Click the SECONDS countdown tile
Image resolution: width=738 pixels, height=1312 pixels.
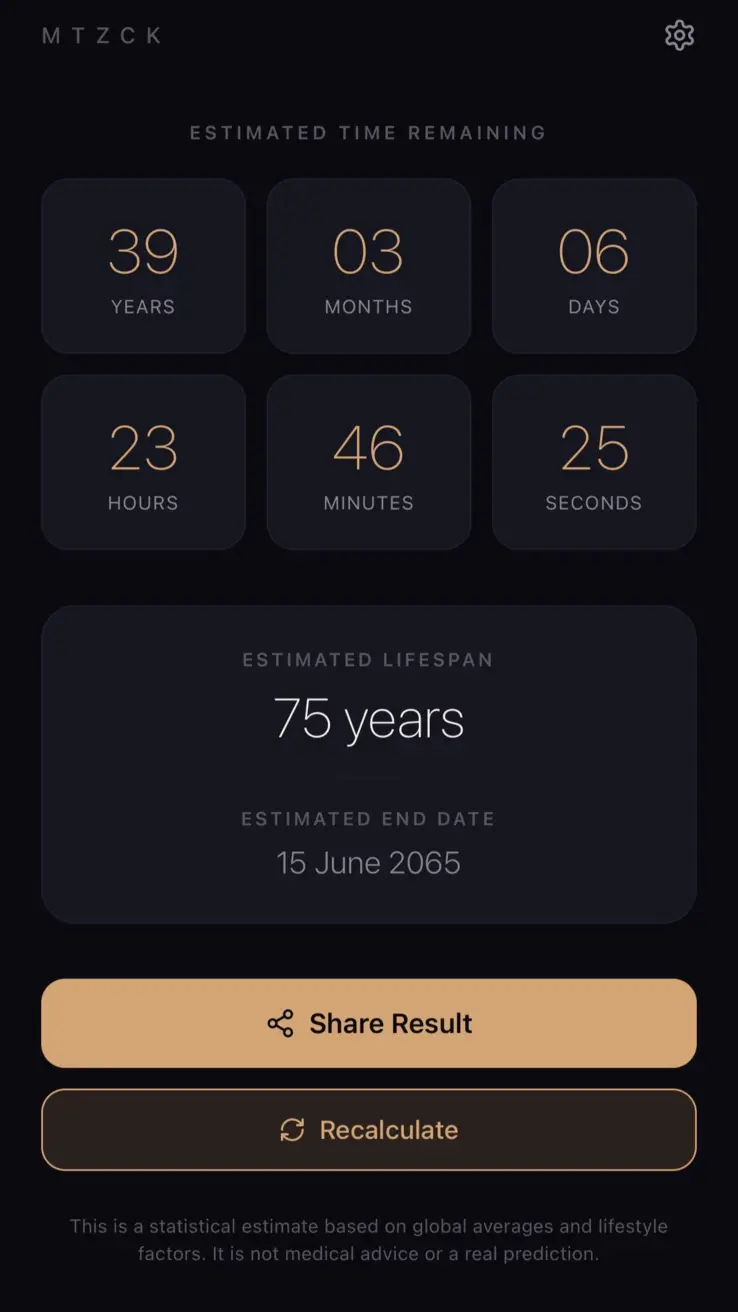tap(594, 461)
